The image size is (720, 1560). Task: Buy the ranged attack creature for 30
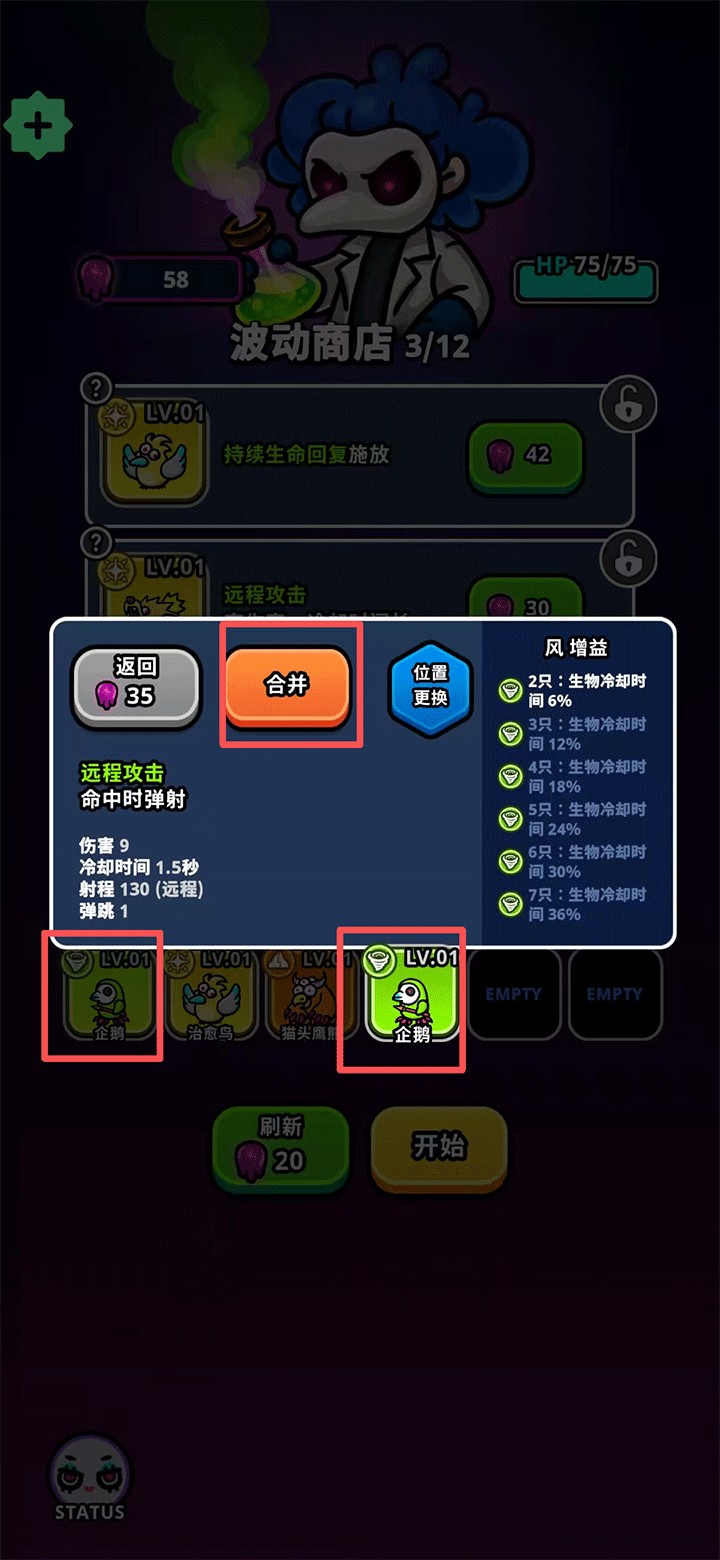point(525,606)
